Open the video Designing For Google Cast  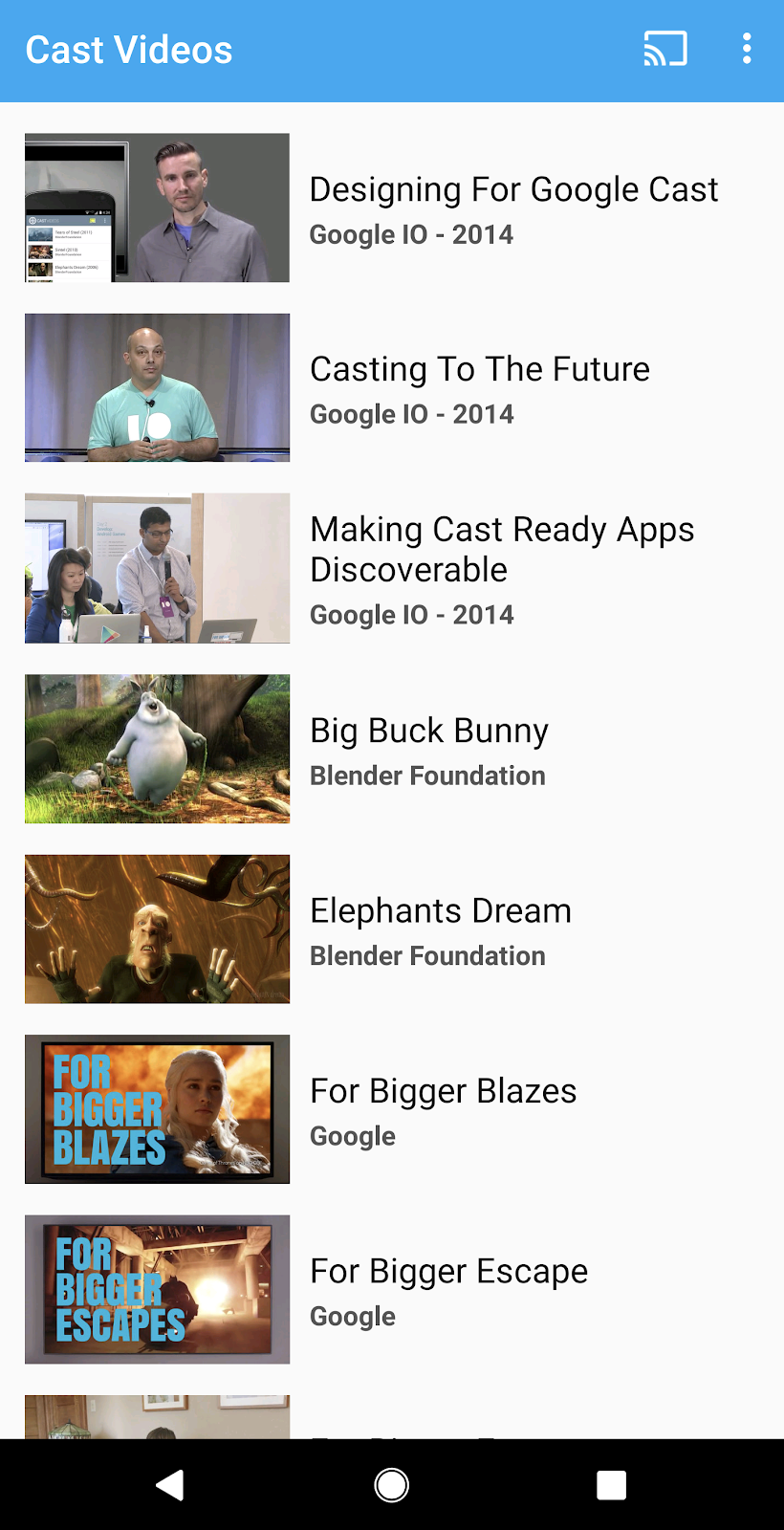click(x=513, y=189)
